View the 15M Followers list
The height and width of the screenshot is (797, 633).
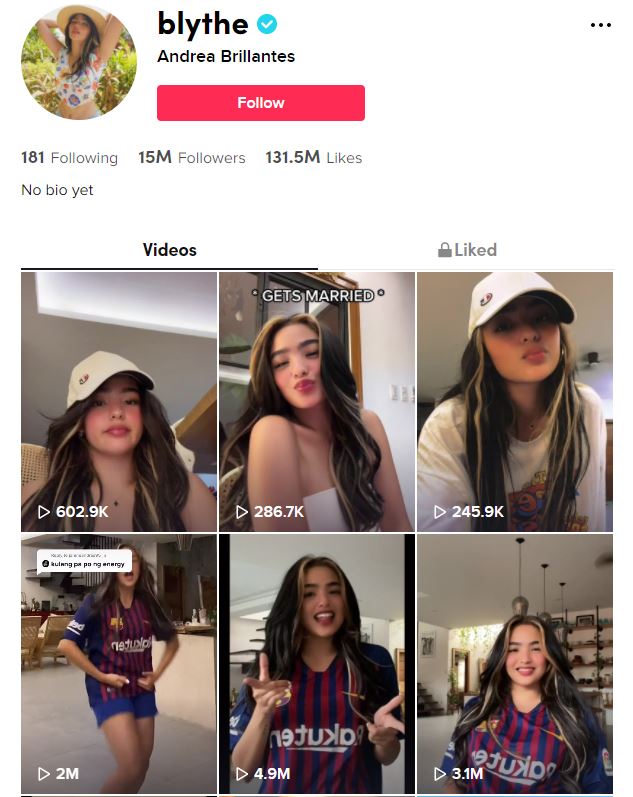coord(191,158)
